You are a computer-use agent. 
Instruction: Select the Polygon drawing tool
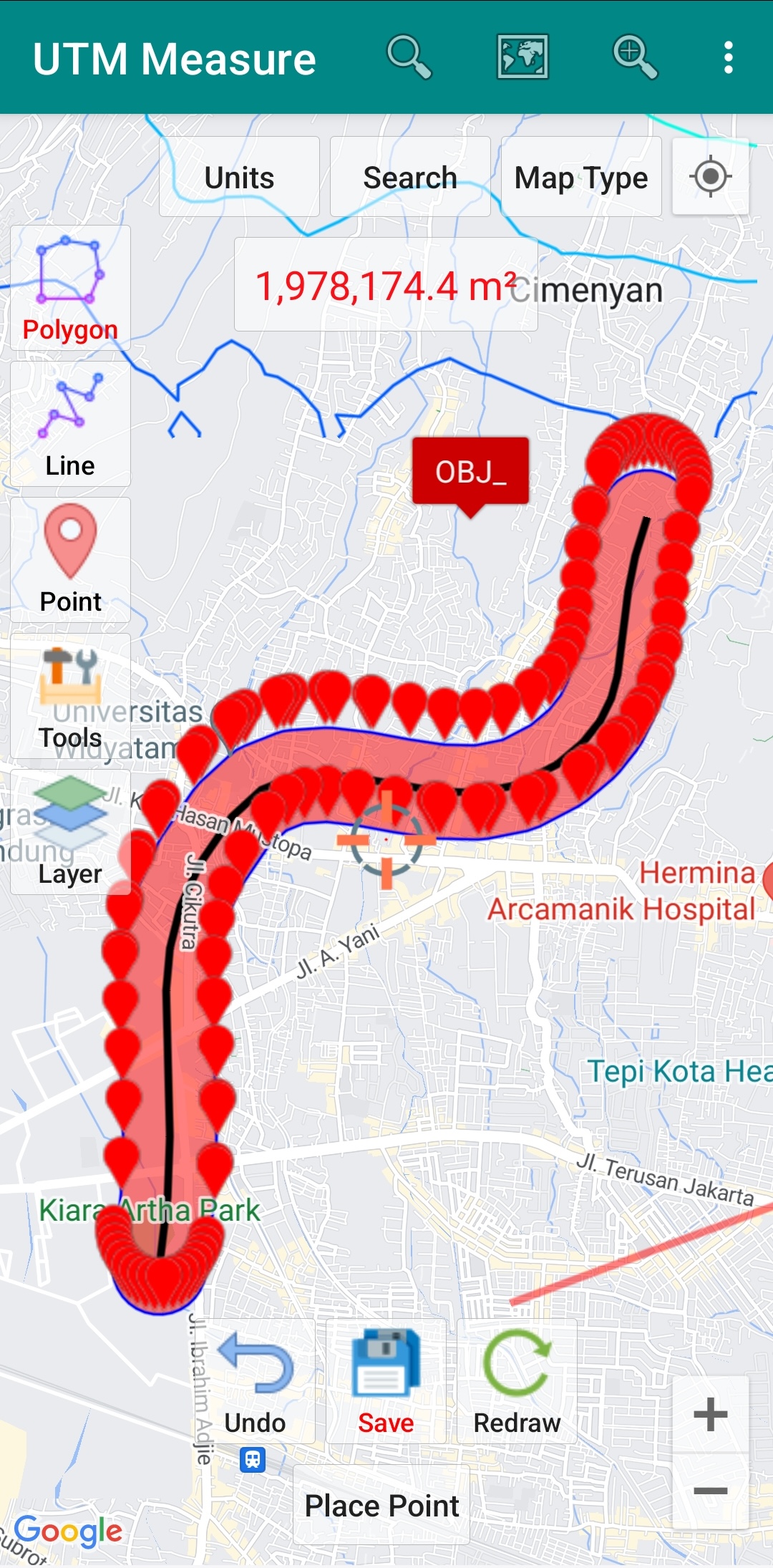click(x=70, y=288)
